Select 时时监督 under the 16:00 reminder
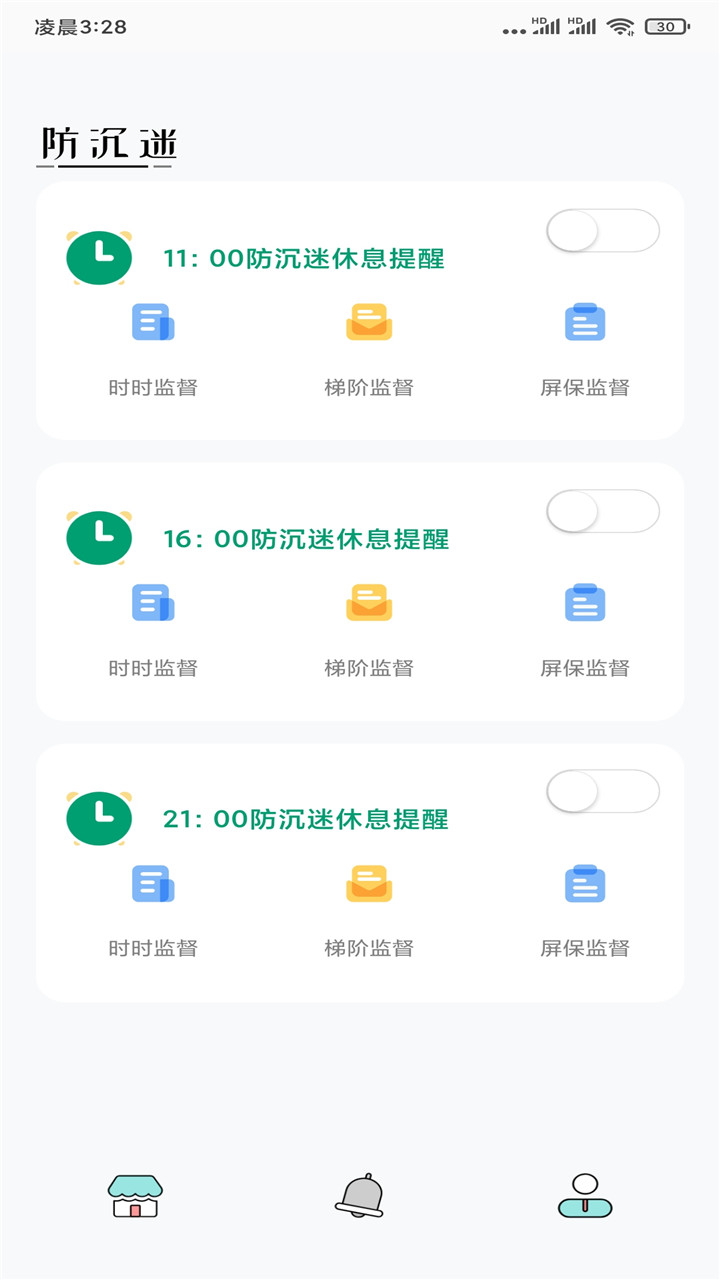Screen dimensions: 720x1280 (x=153, y=628)
